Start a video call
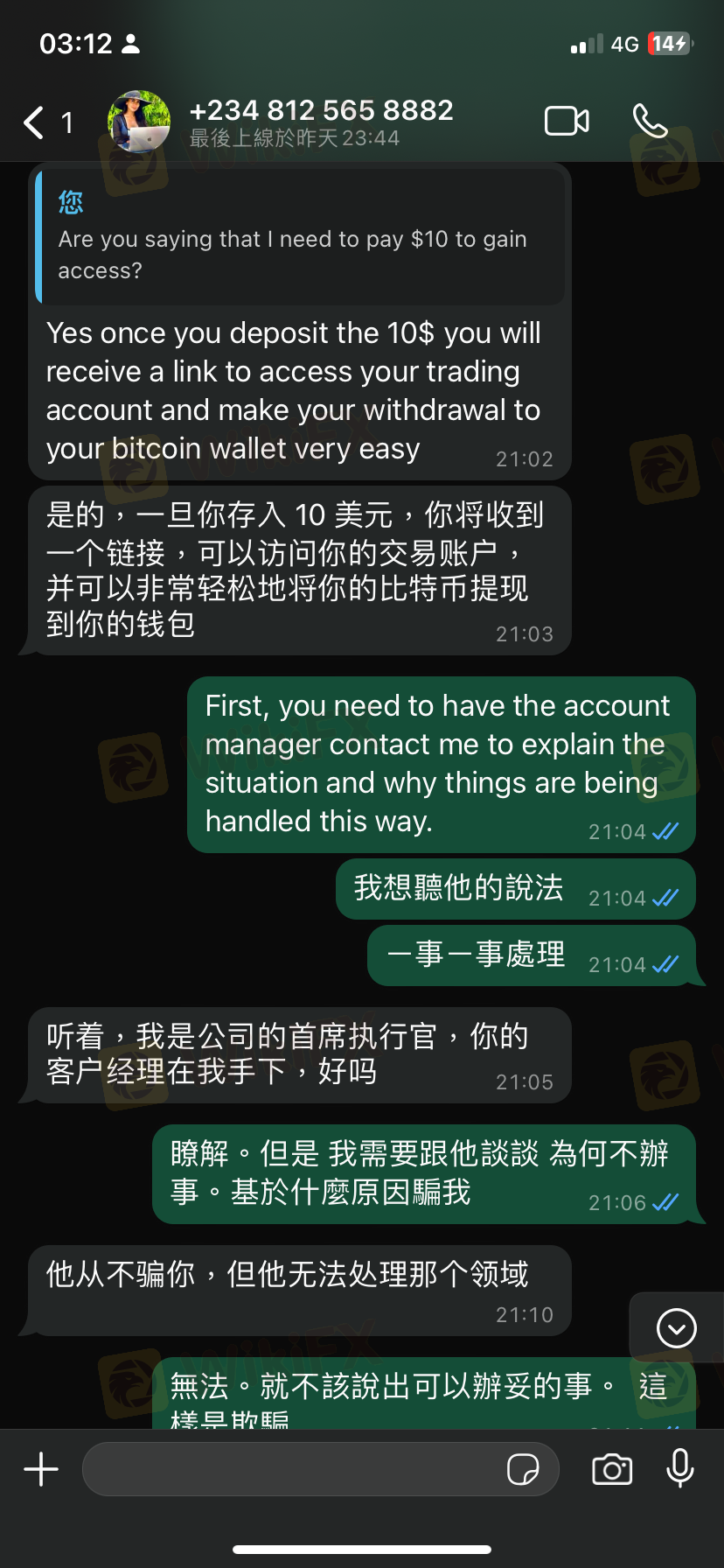The image size is (724, 1568). tap(567, 121)
